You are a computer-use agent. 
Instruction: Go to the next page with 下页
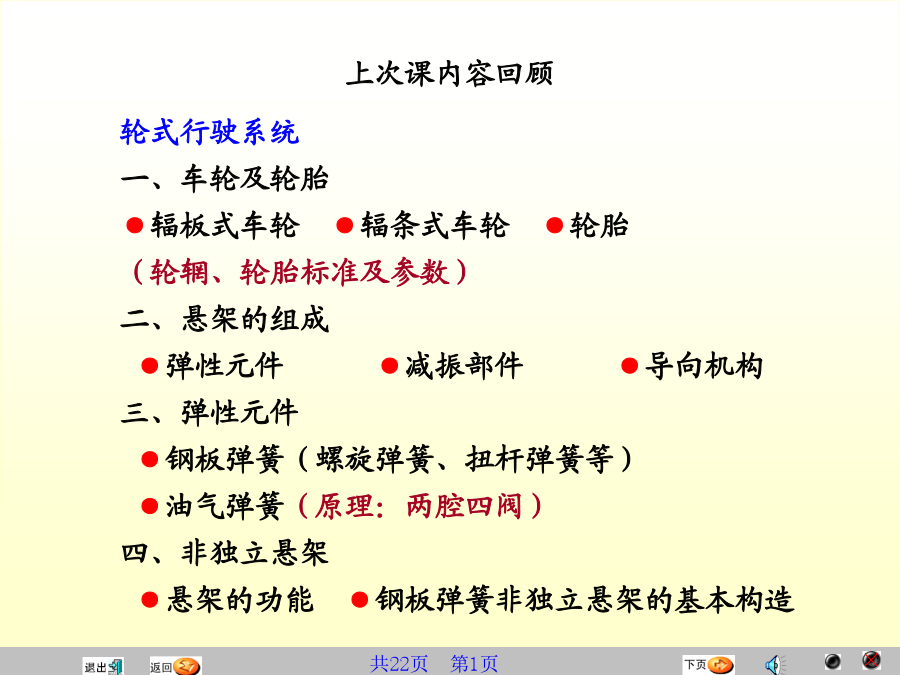pos(708,665)
